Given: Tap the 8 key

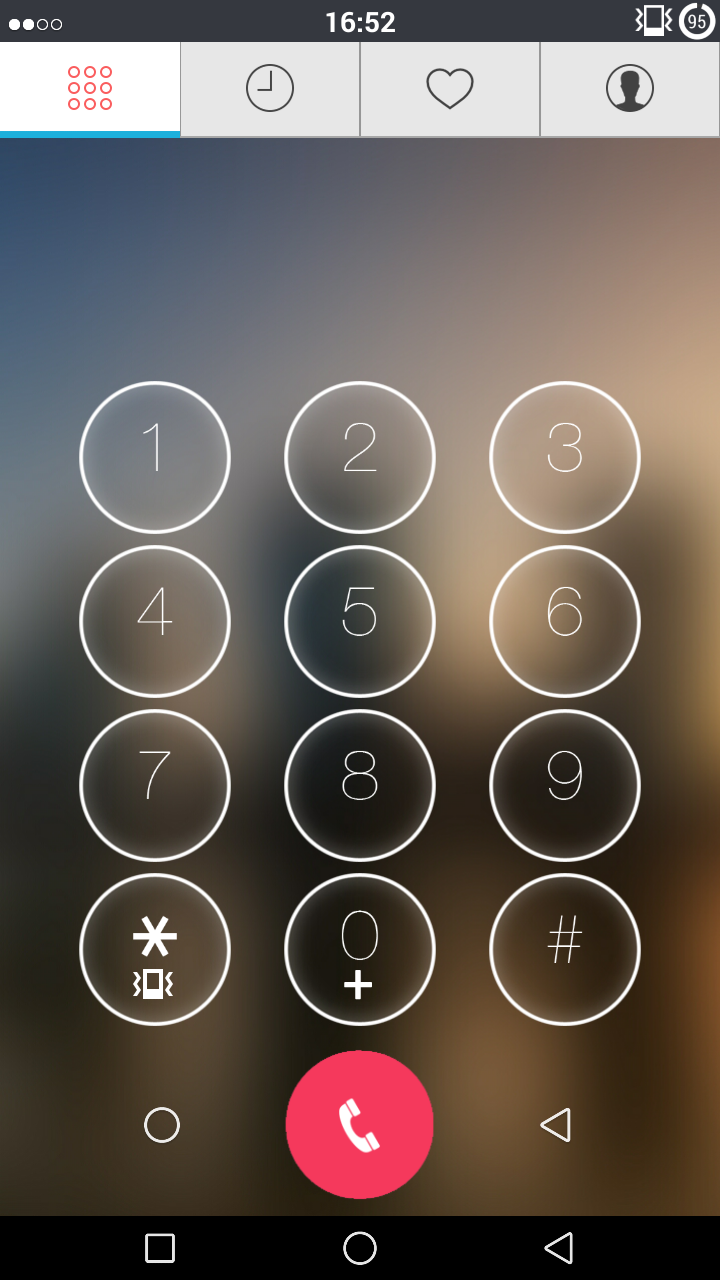Looking at the screenshot, I should pos(360,785).
